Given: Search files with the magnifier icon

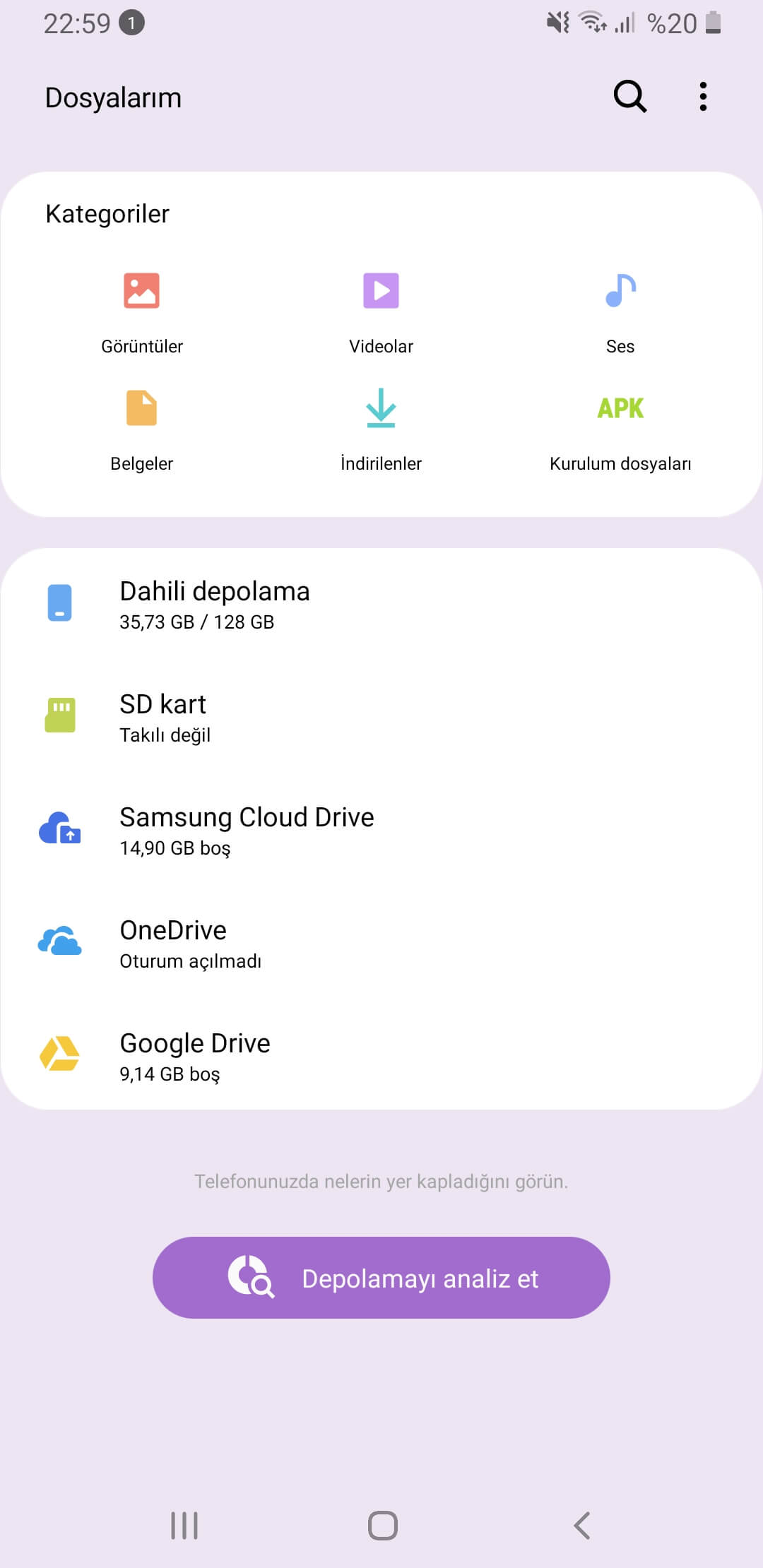Looking at the screenshot, I should coord(629,97).
